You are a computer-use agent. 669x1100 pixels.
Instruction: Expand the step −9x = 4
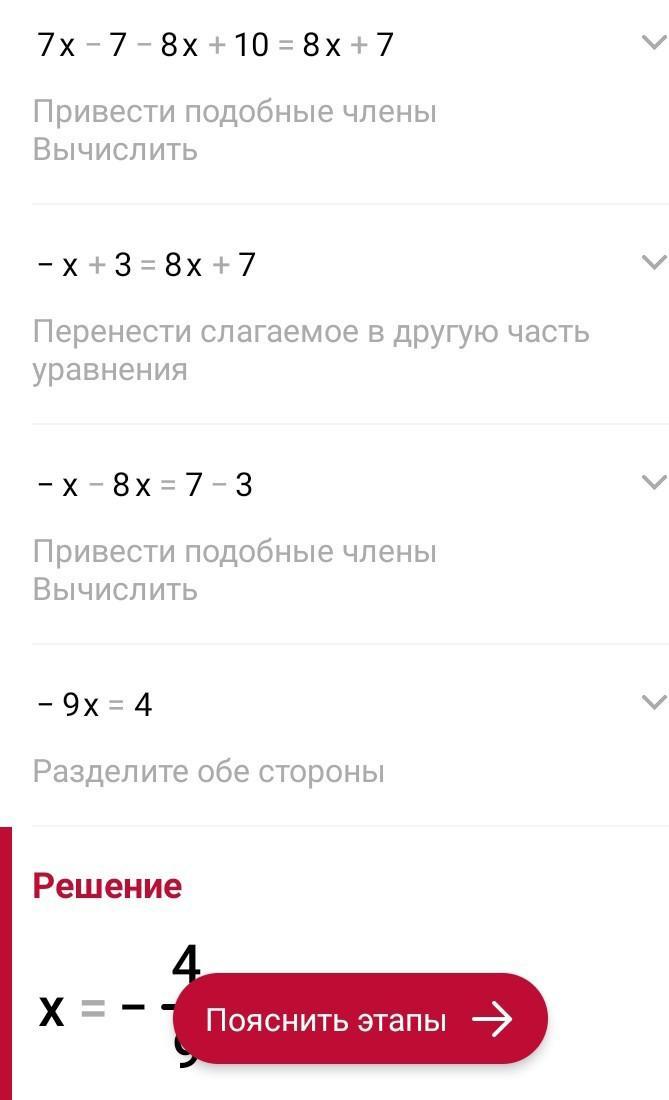pos(653,701)
